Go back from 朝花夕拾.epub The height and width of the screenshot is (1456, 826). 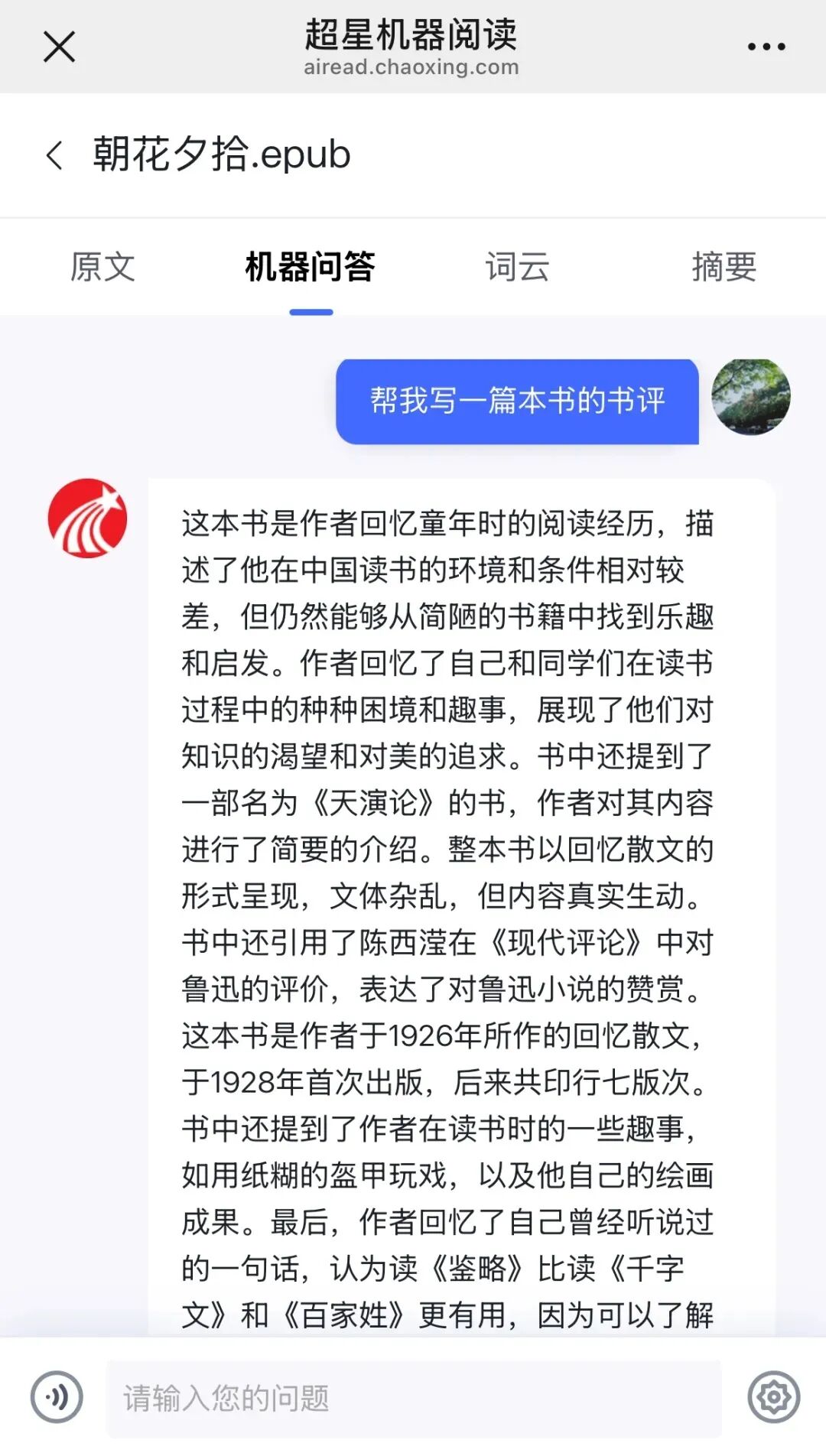pyautogui.click(x=54, y=155)
